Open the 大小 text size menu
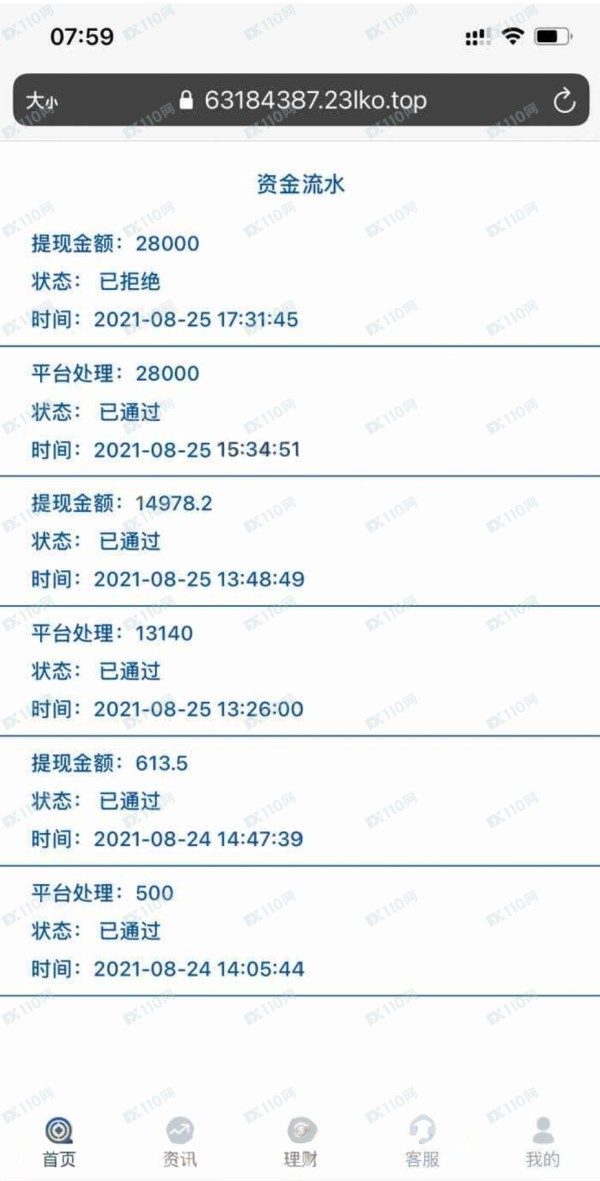This screenshot has height=1181, width=600. tap(41, 101)
